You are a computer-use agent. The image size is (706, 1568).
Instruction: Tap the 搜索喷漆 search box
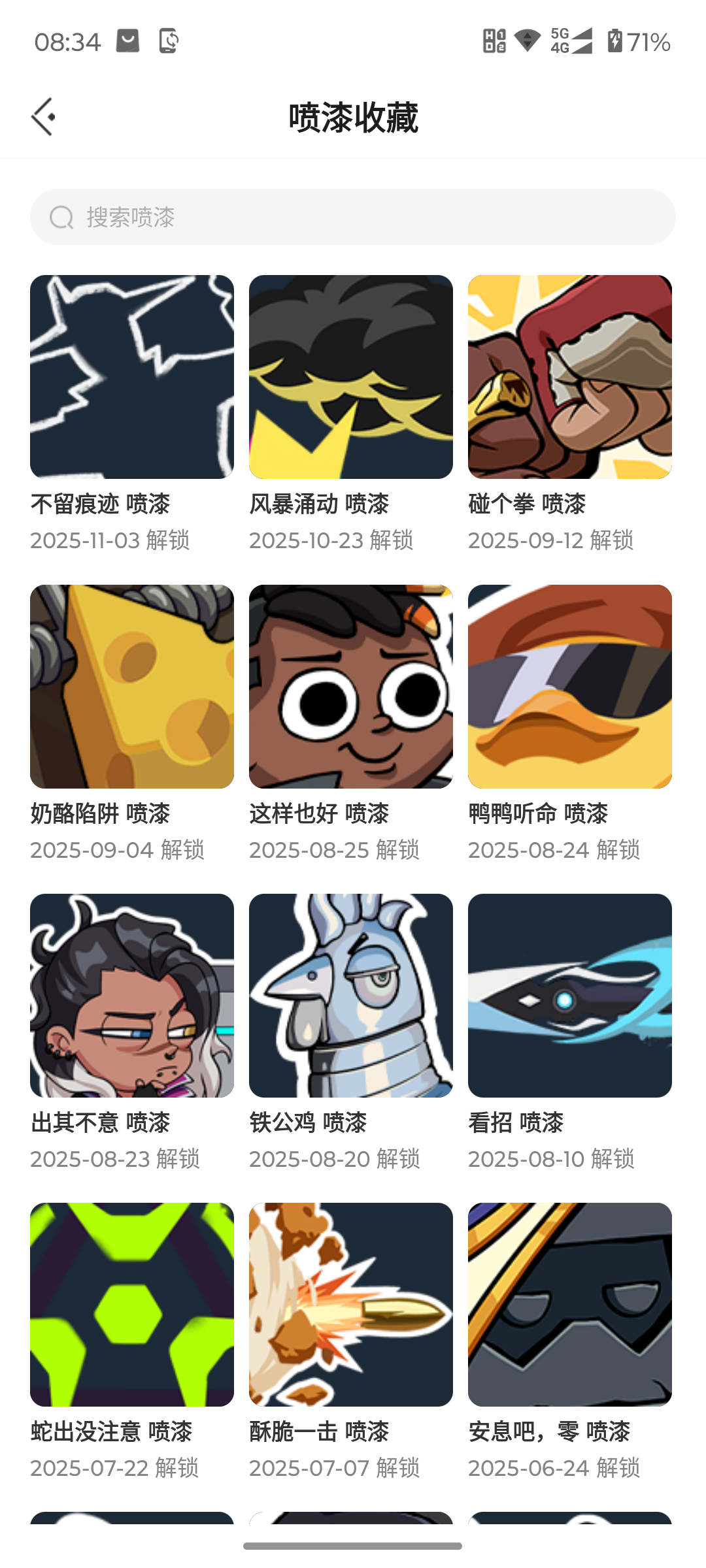(x=353, y=217)
